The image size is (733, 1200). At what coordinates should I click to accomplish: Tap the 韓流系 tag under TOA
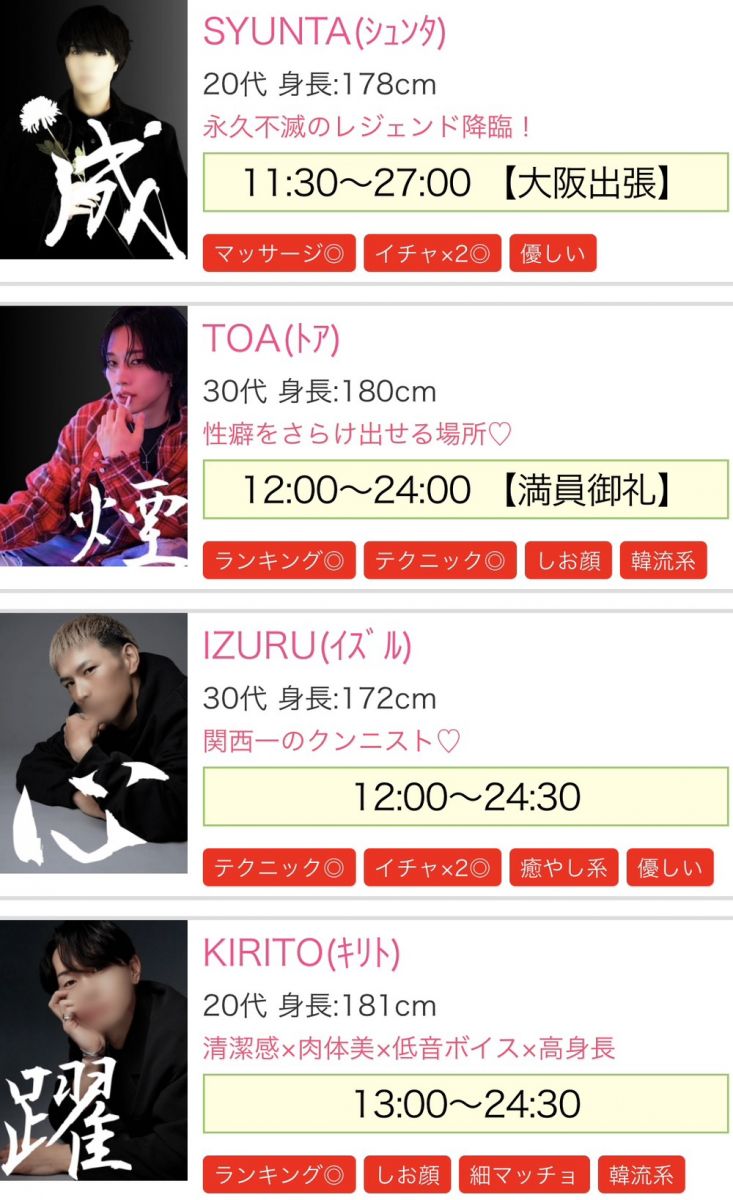tap(663, 561)
